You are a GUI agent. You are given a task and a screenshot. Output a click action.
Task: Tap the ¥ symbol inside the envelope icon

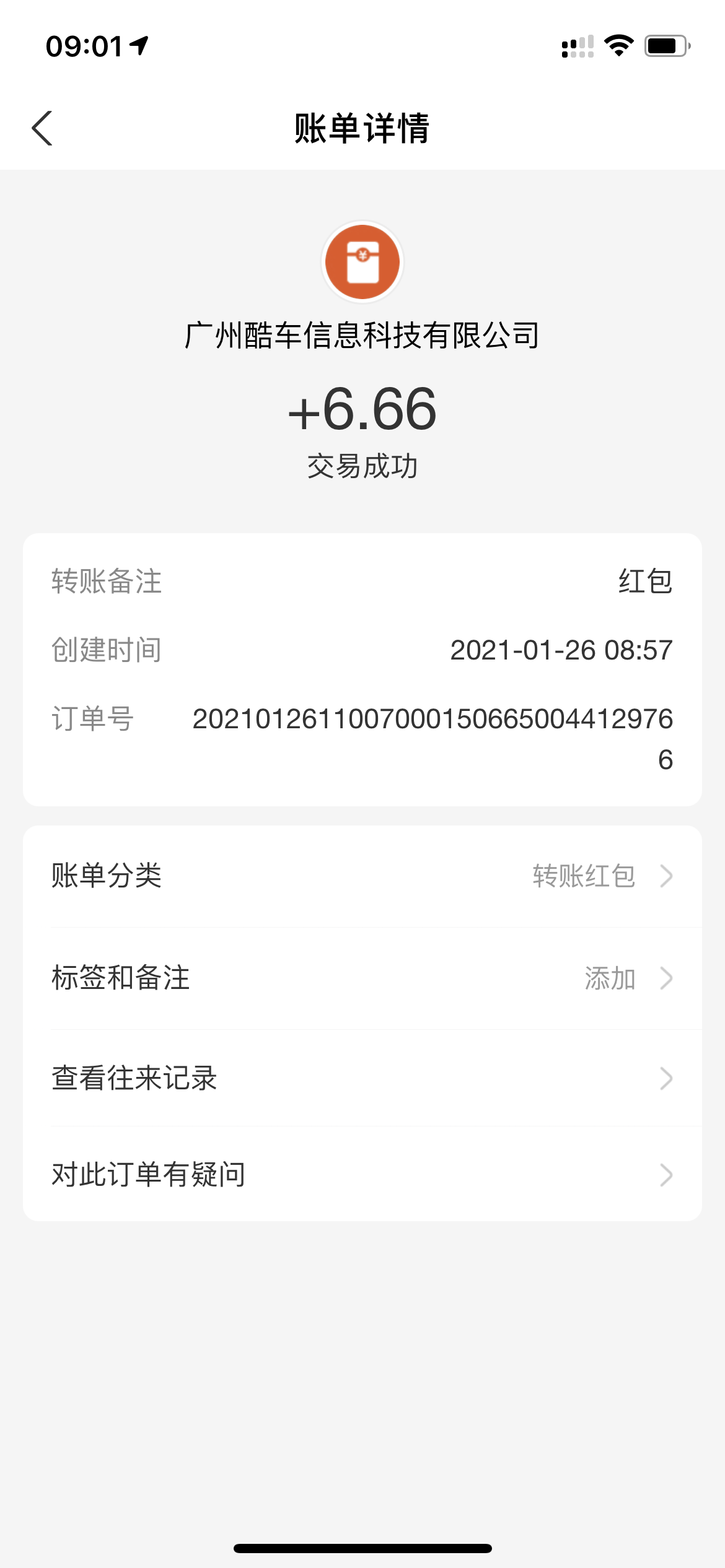pos(362,254)
